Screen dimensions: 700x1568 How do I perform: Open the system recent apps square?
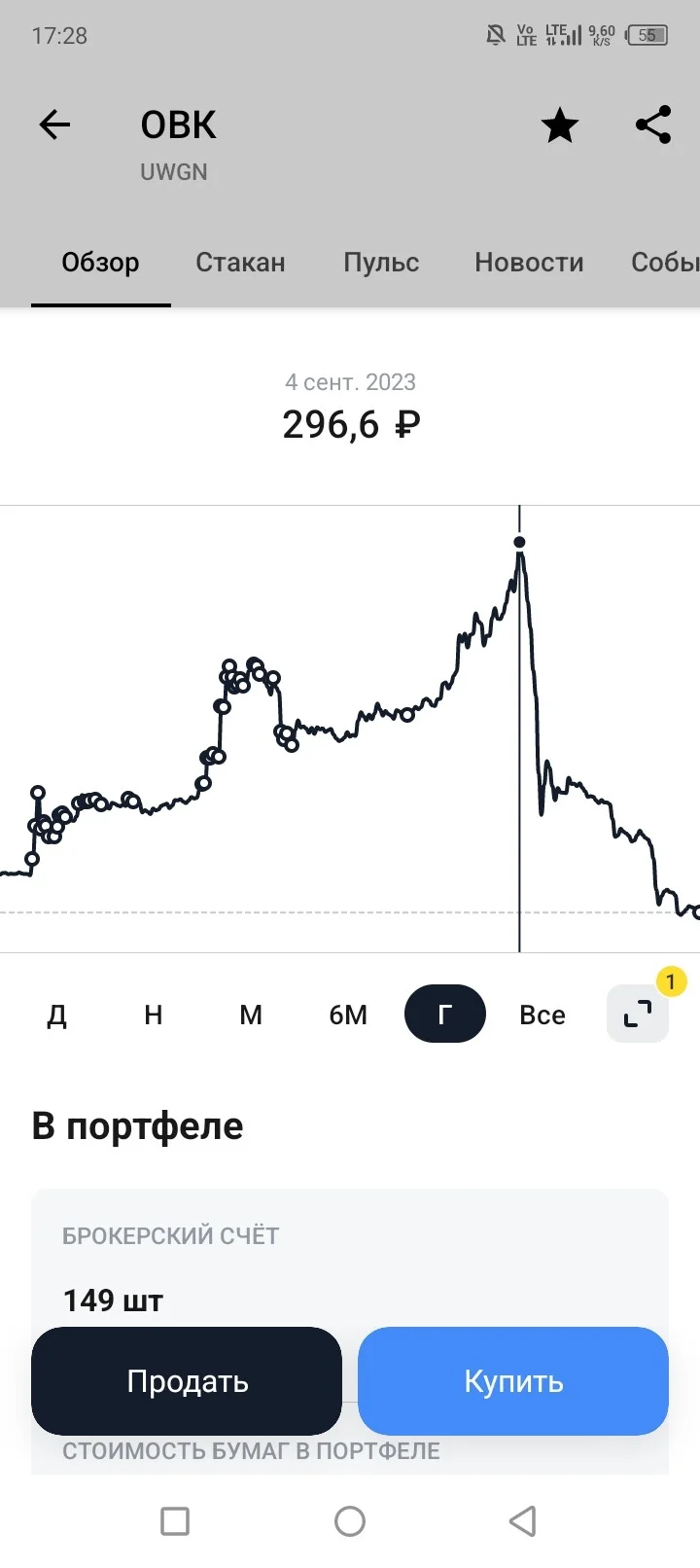(175, 1521)
